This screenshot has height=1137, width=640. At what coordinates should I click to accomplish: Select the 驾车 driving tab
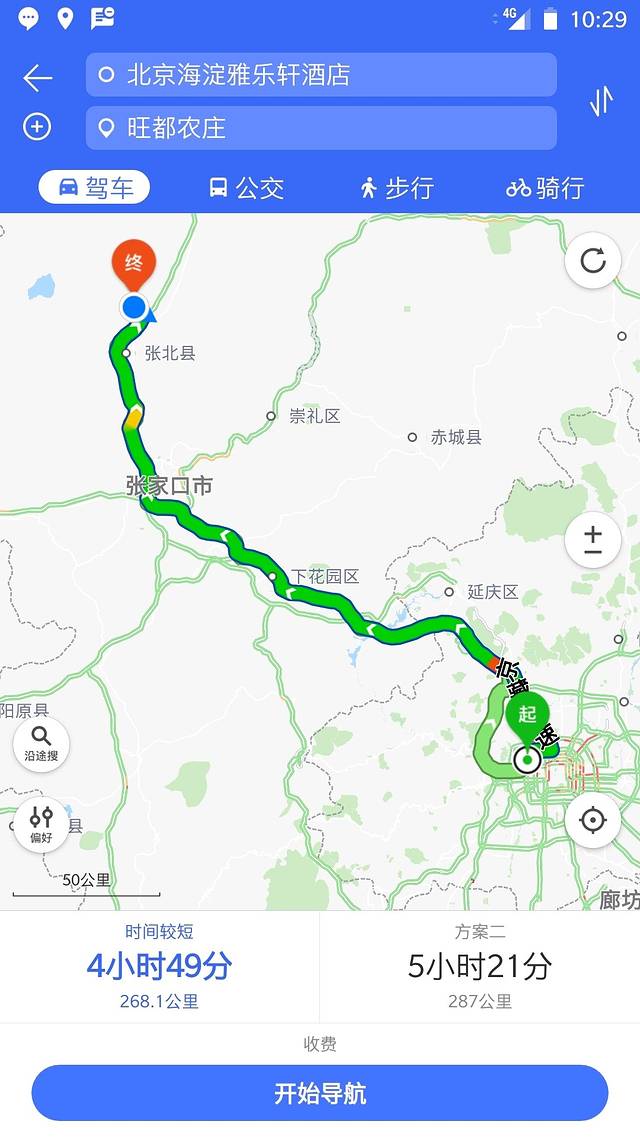[x=94, y=188]
